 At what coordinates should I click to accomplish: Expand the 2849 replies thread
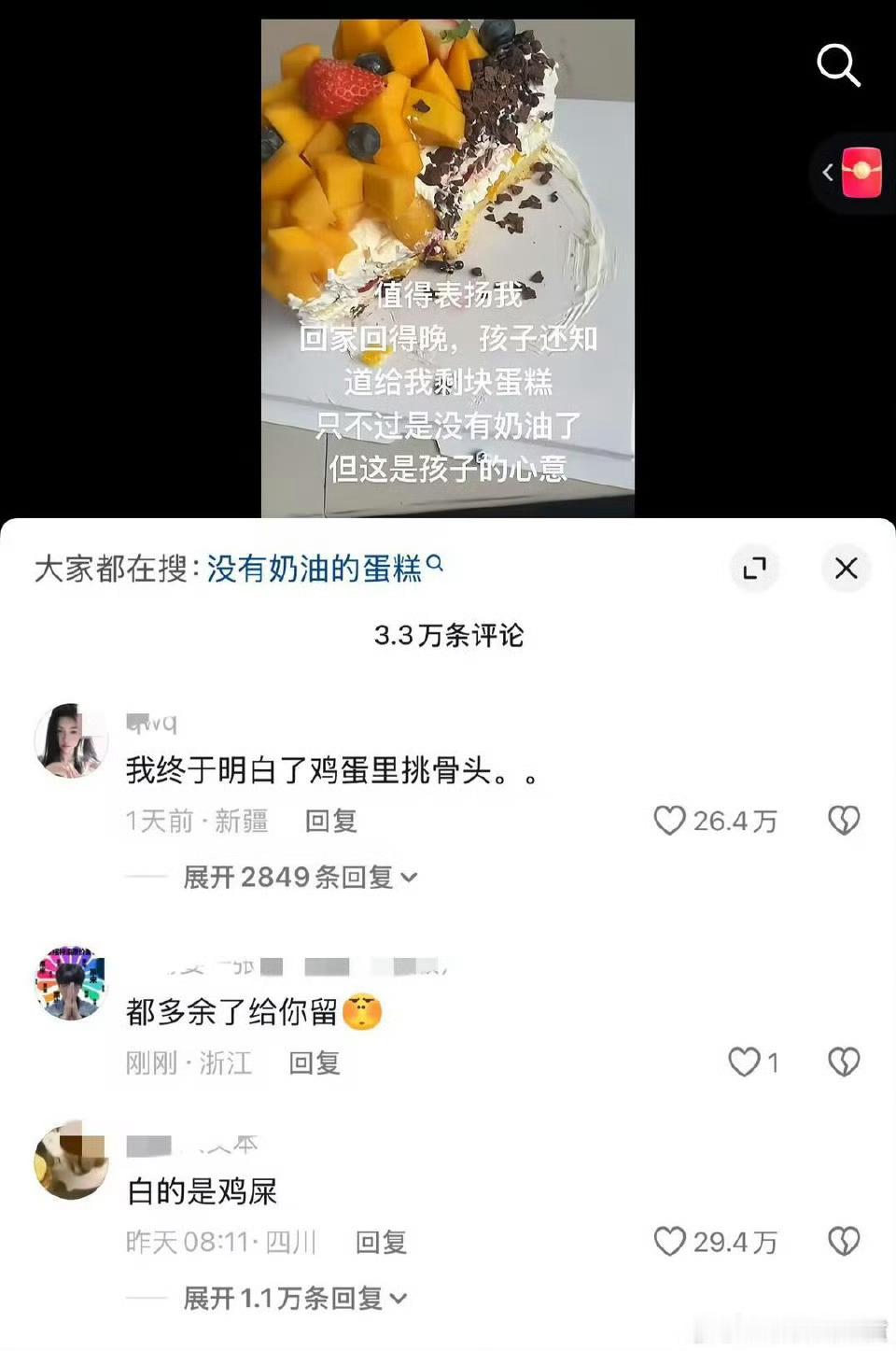[x=294, y=876]
